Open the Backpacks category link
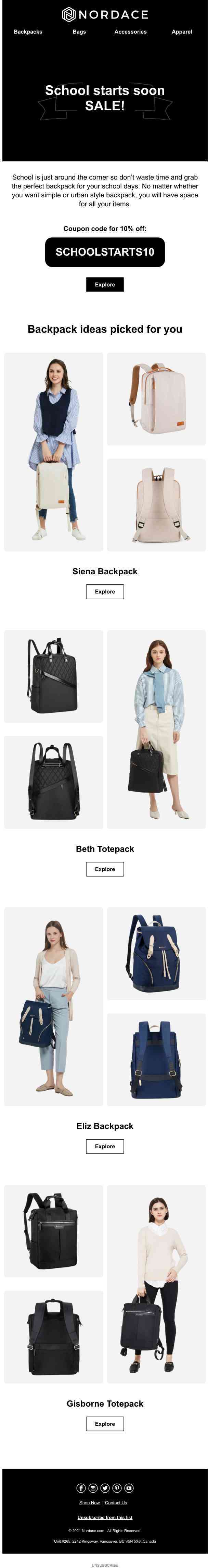Screen dimensions: 208x1568 28,32
